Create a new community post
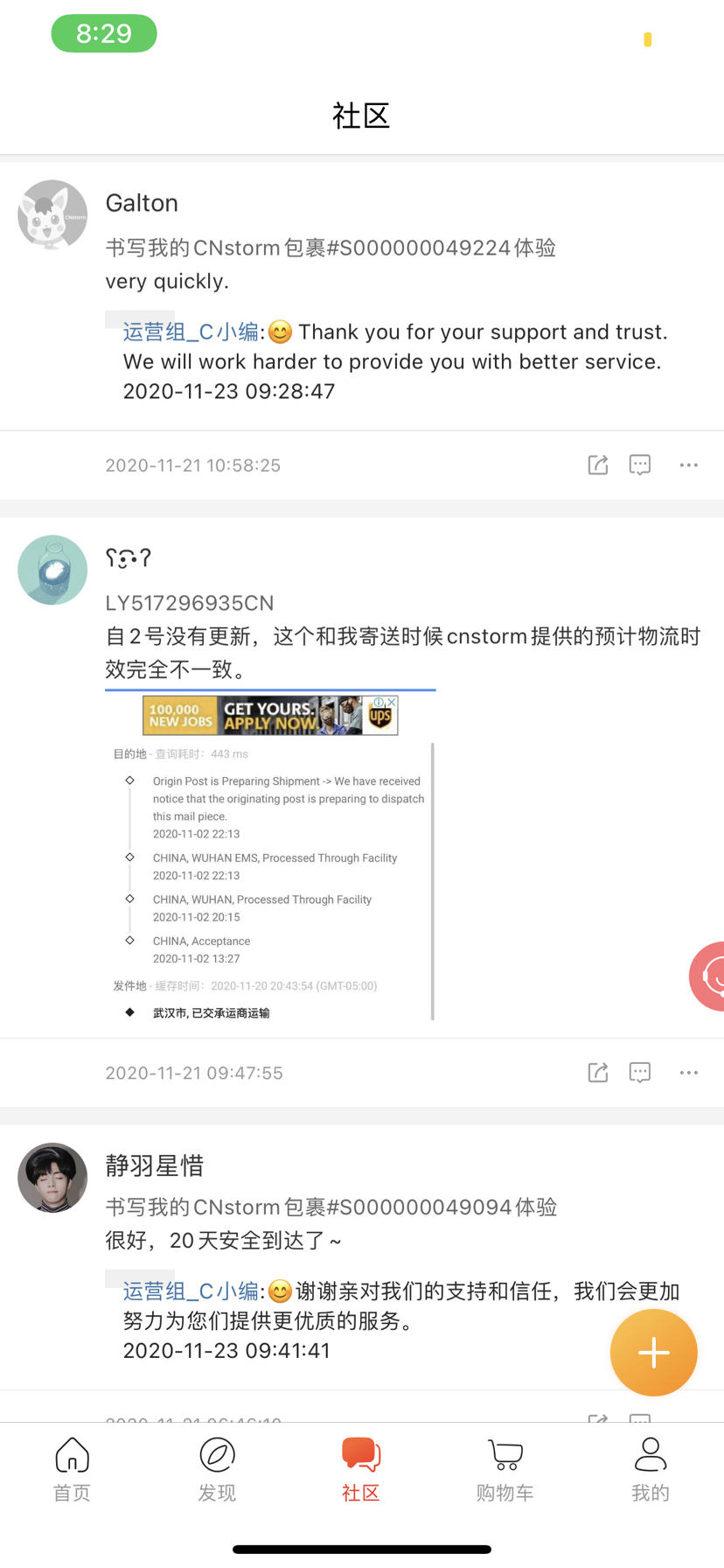 (x=653, y=1352)
